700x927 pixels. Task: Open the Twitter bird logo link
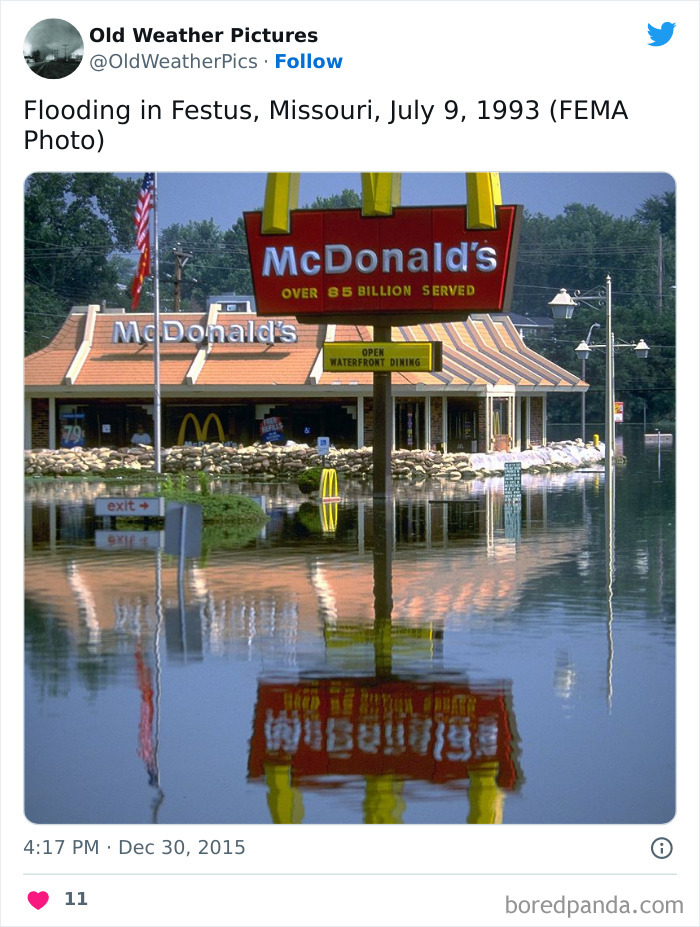(x=661, y=34)
